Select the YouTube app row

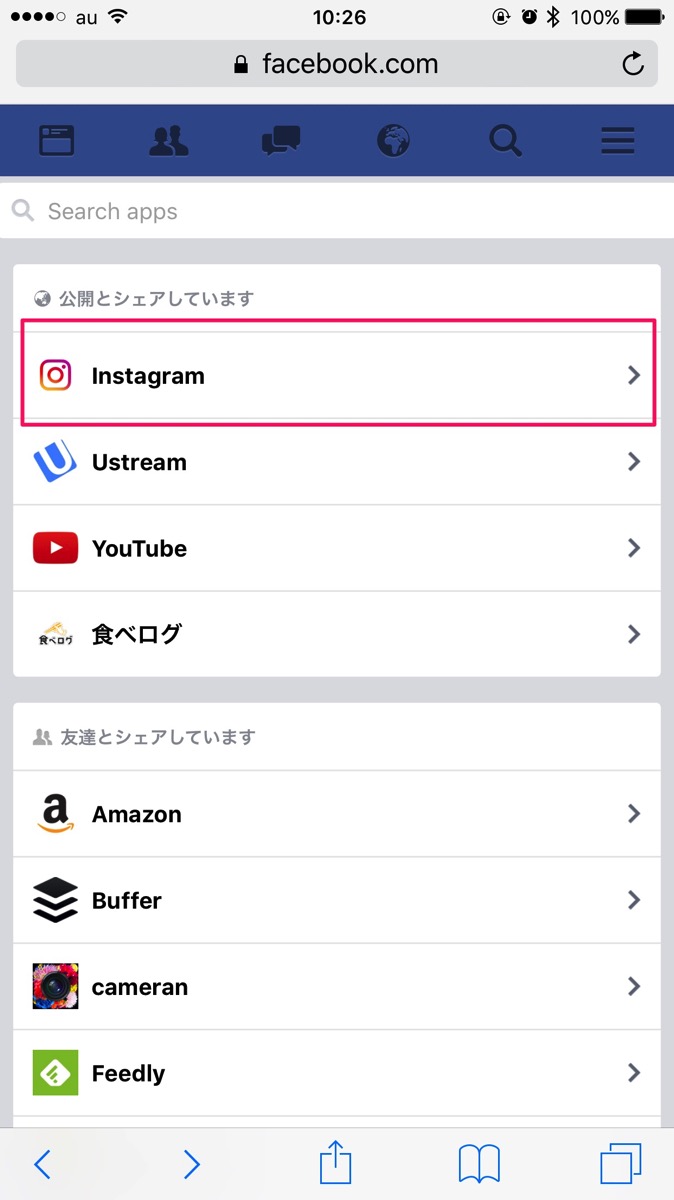[x=337, y=548]
